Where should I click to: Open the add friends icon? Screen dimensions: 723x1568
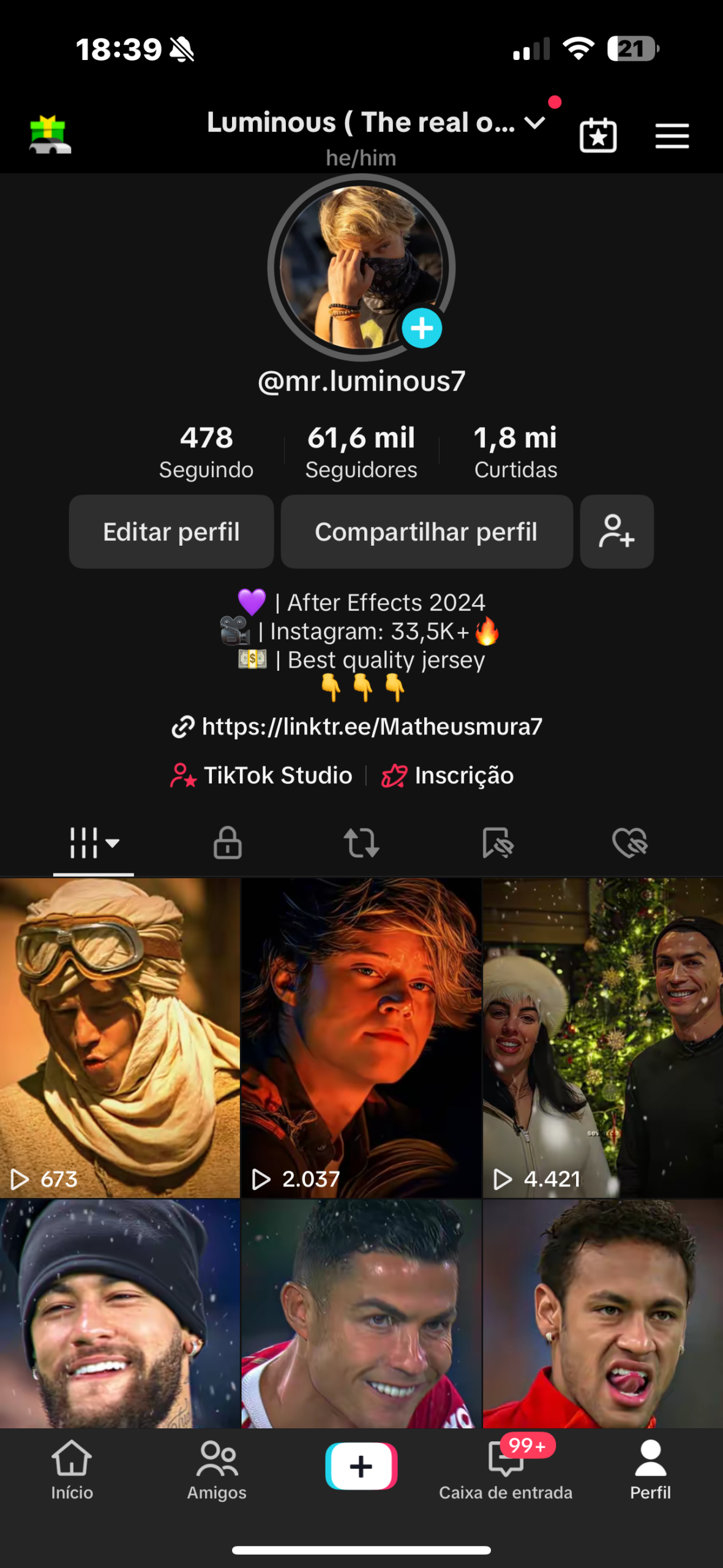616,532
